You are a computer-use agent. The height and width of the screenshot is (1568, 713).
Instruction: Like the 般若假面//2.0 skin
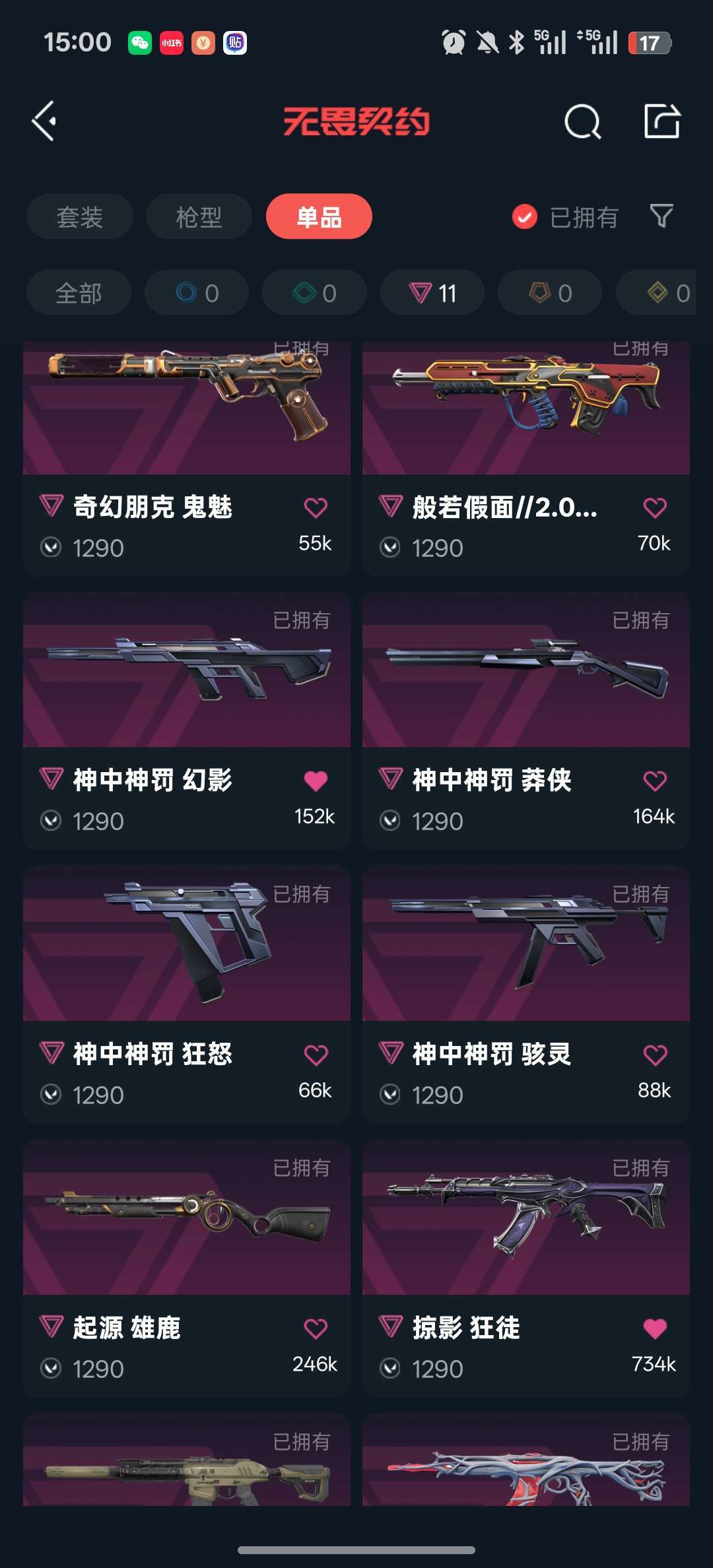coord(655,507)
